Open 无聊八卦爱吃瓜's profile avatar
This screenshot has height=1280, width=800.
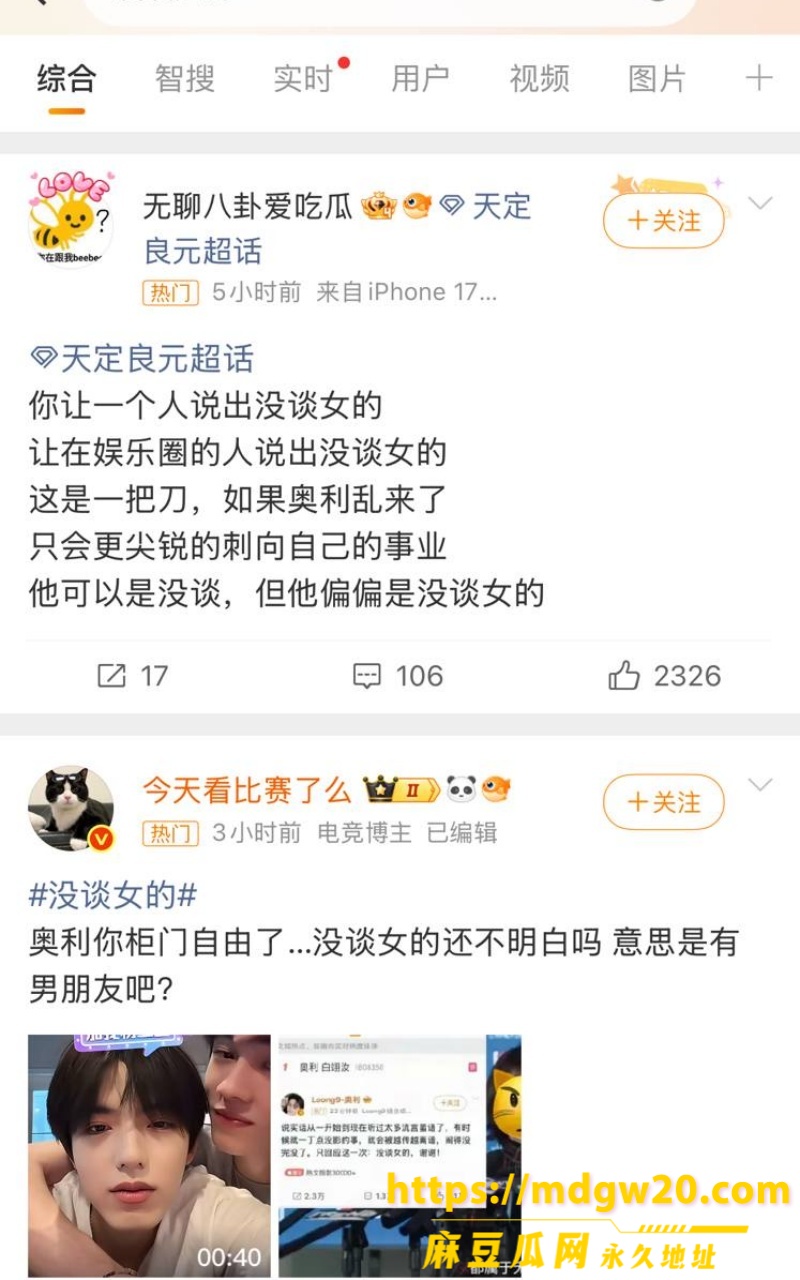[70, 220]
